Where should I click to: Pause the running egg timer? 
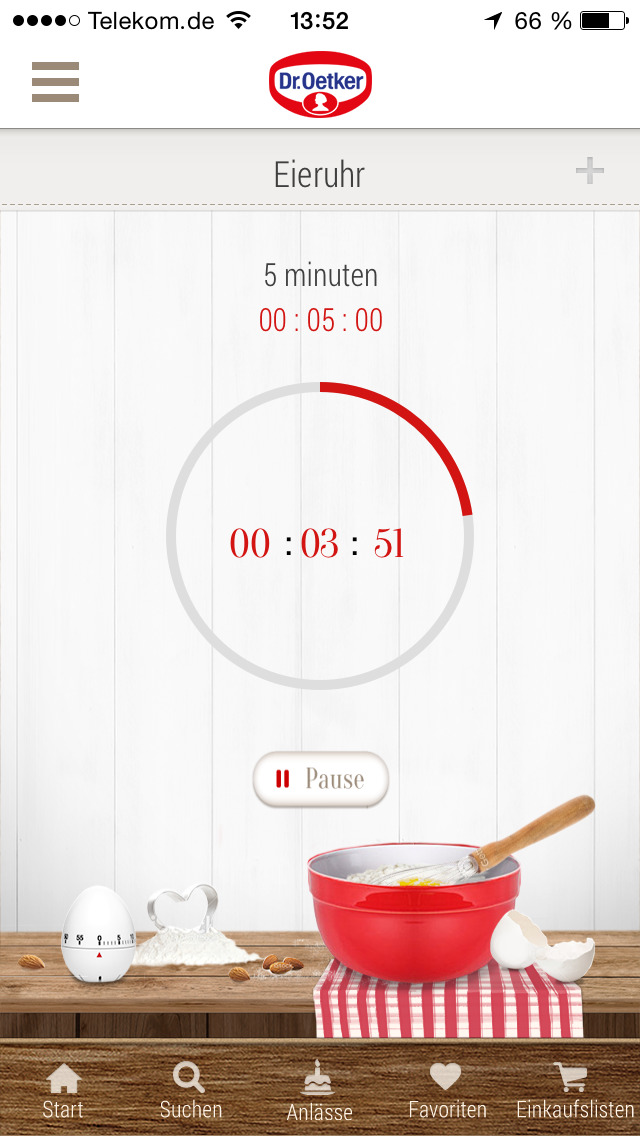click(320, 780)
